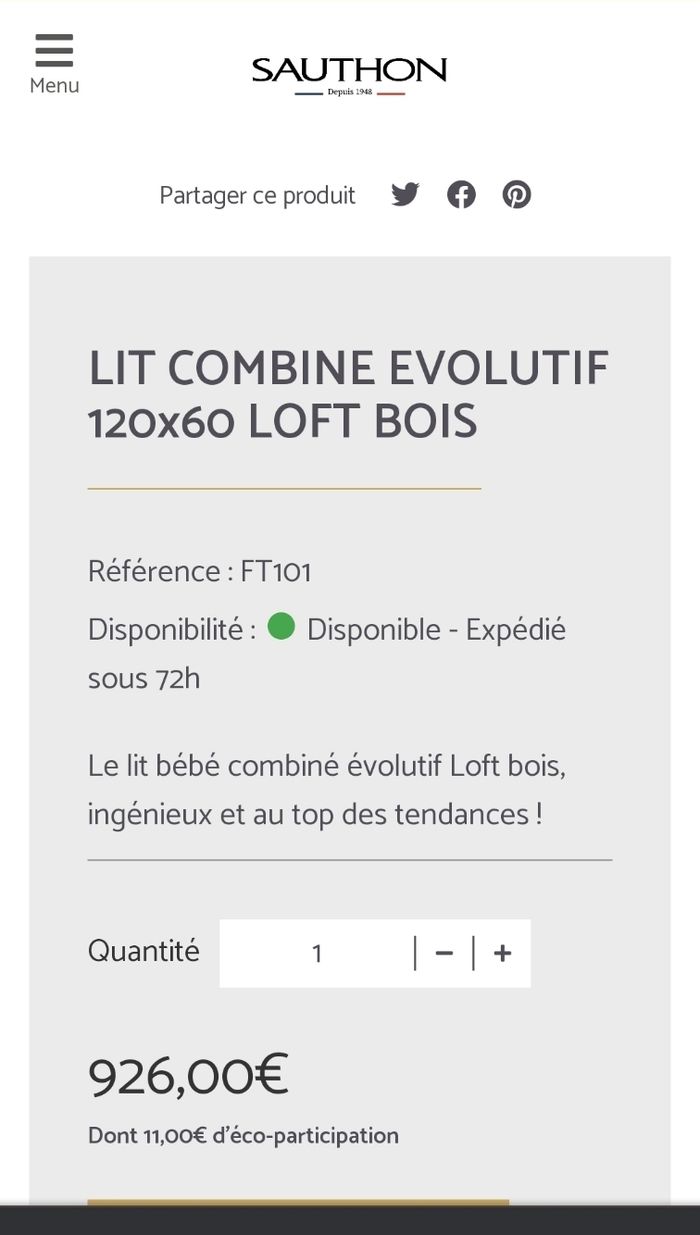Decrease quantity with the minus button
Screen dimensions: 700x1235
click(445, 953)
